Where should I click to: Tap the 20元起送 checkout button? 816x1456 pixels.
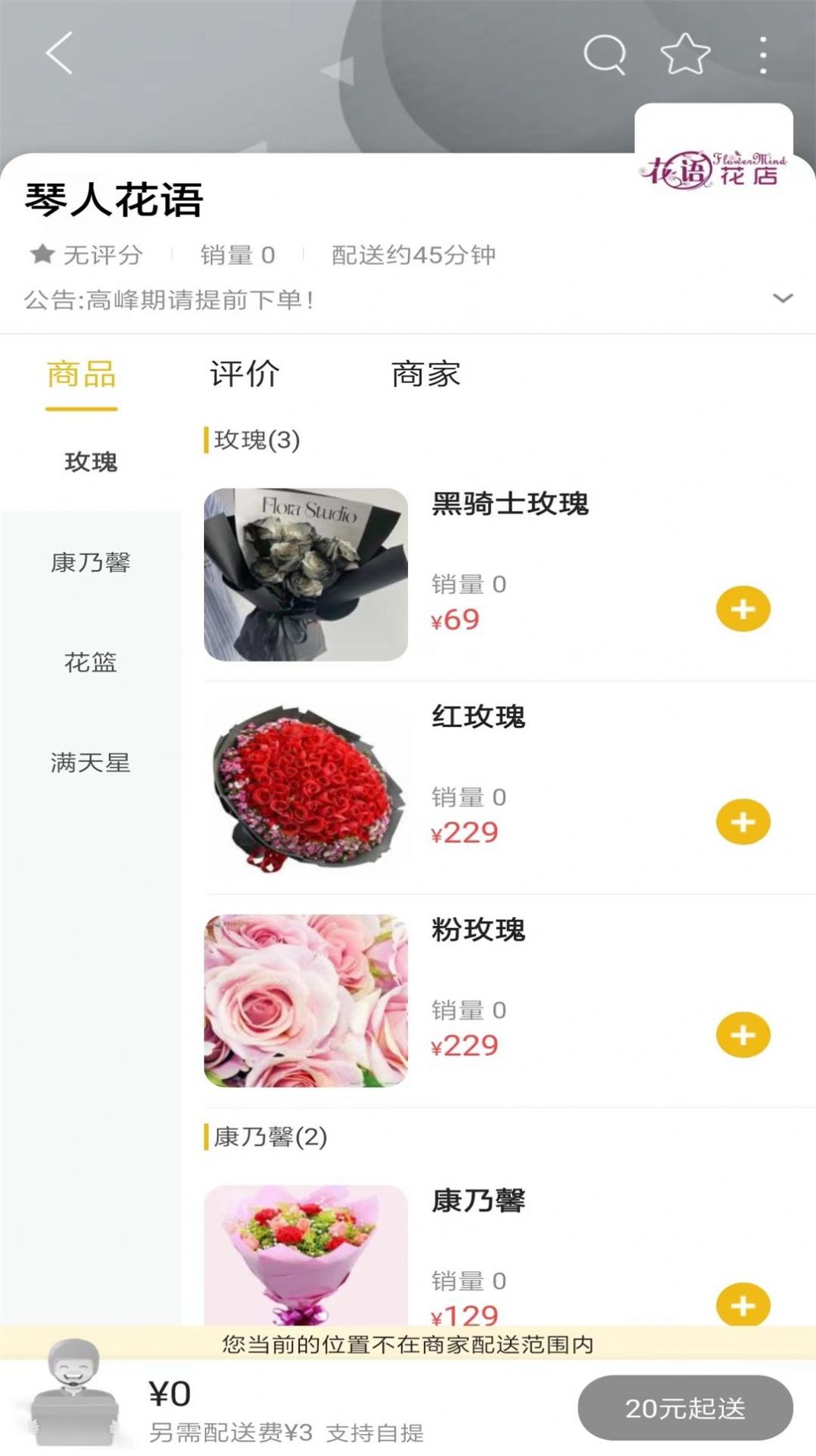tap(685, 1408)
